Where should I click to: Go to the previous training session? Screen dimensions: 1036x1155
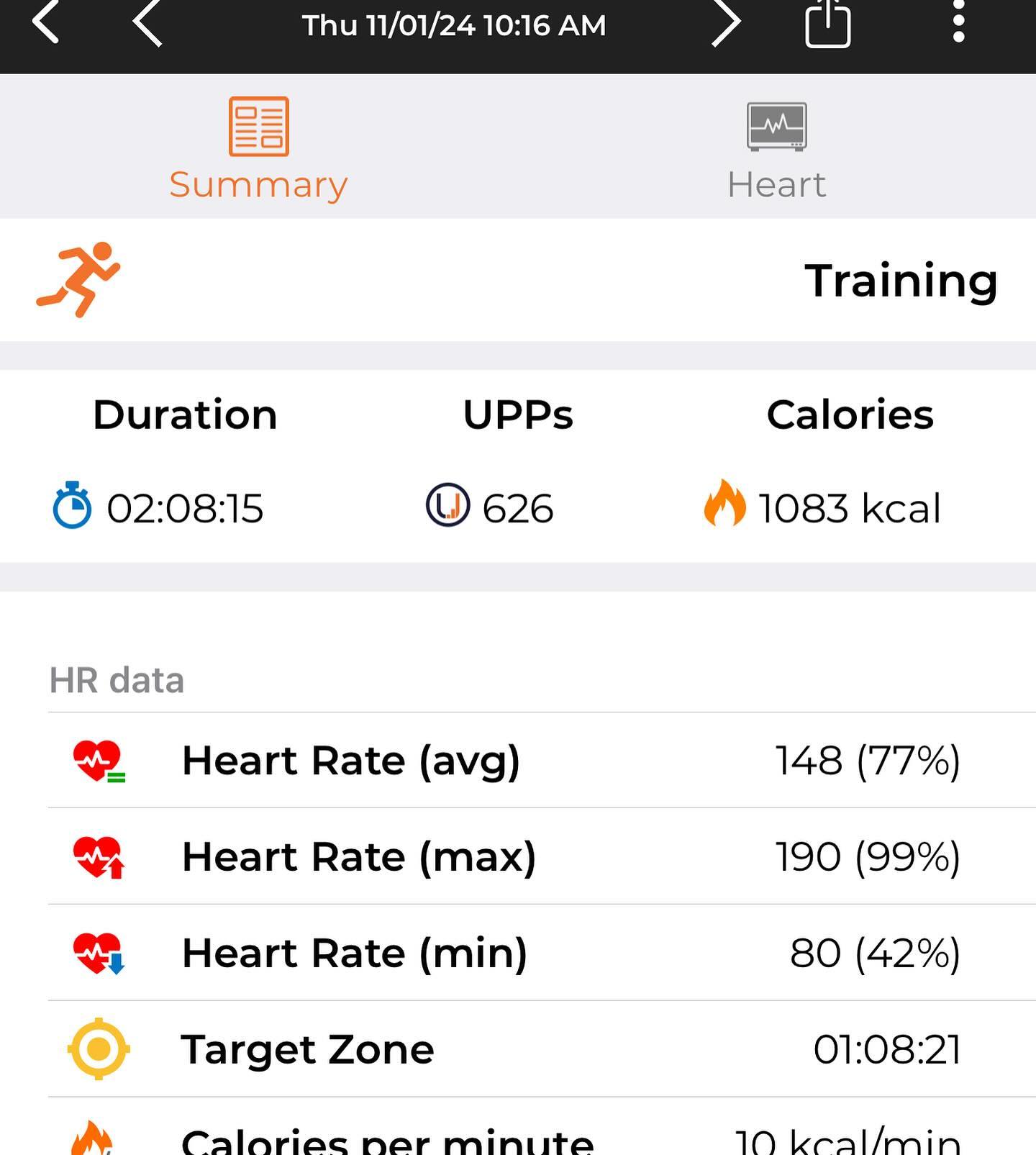147,24
